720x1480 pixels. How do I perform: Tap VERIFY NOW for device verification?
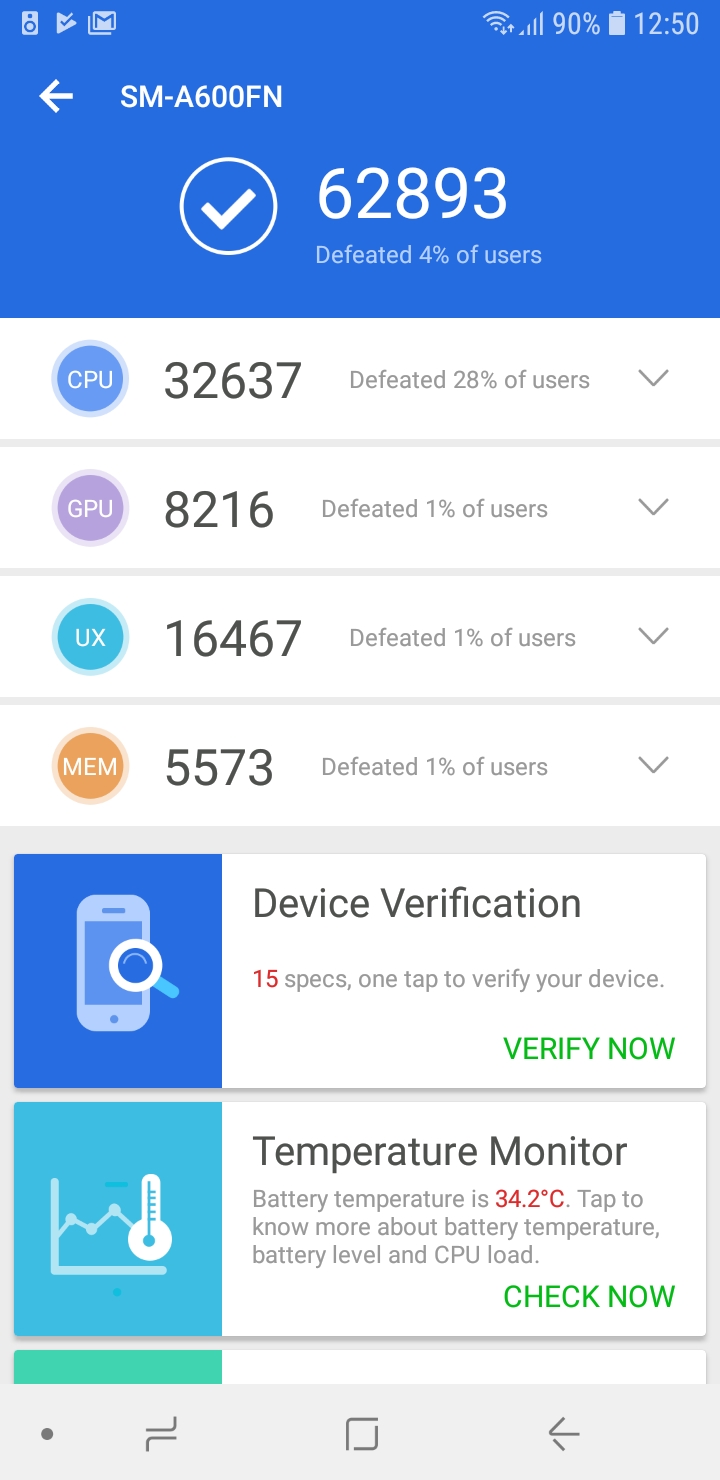click(x=589, y=1048)
